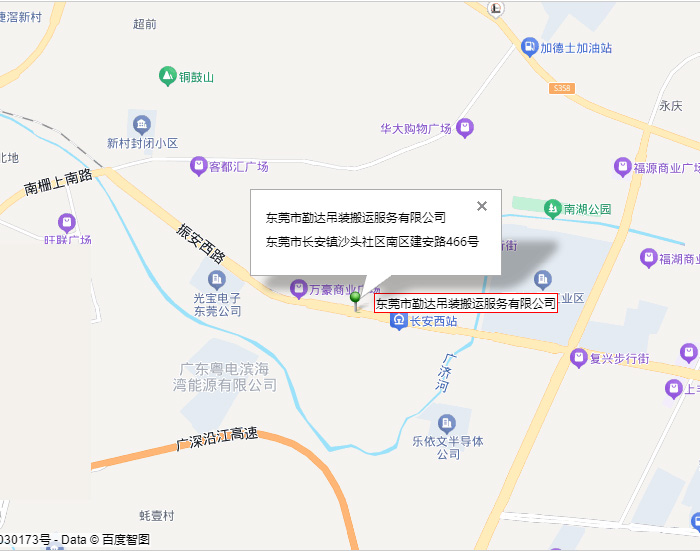The height and width of the screenshot is (551, 700).
Task: Close the company address info popup
Action: pos(482,206)
